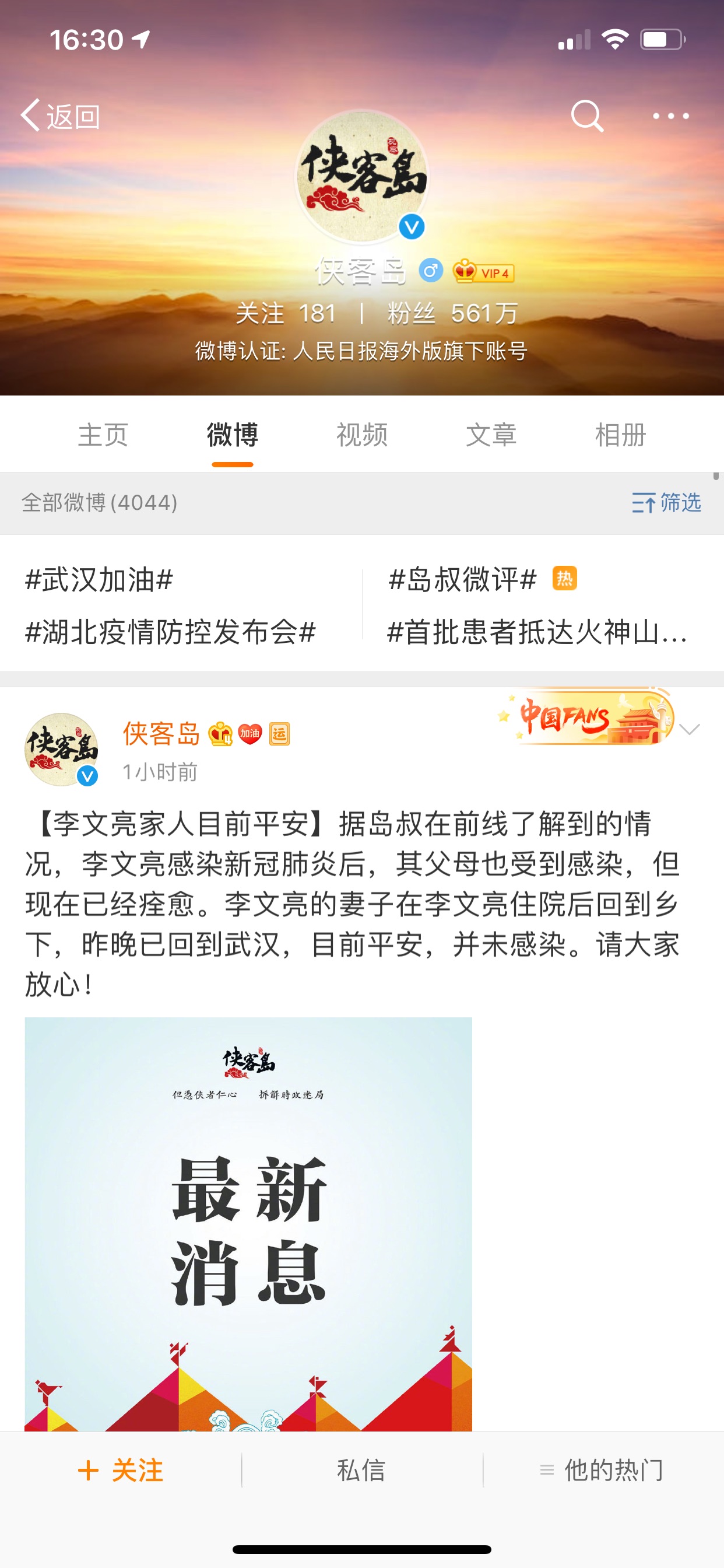Viewport: 724px width, 1568px height.
Task: Open the search magnifier icon
Action: click(587, 116)
